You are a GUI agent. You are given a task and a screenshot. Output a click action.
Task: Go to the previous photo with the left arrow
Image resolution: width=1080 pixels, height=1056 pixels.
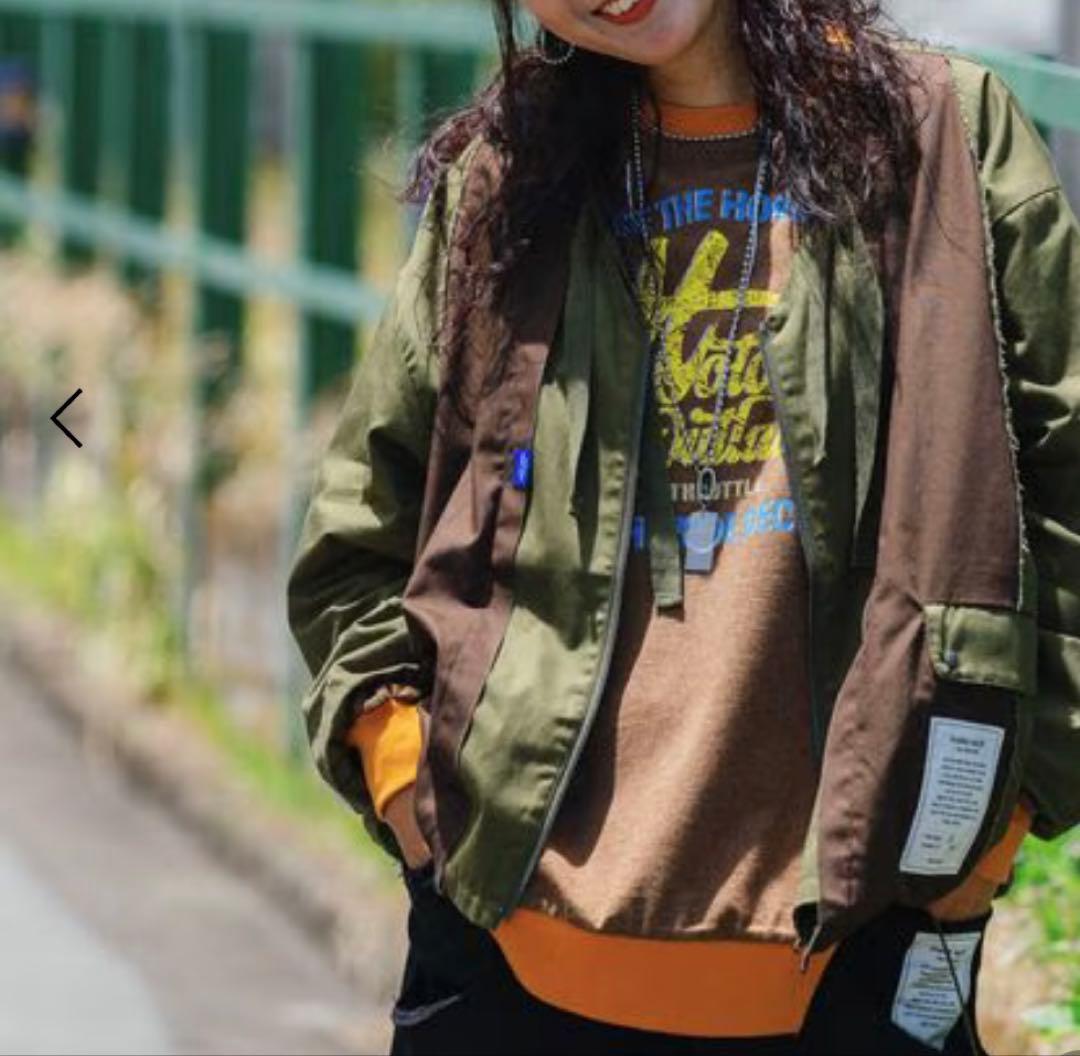(66, 418)
